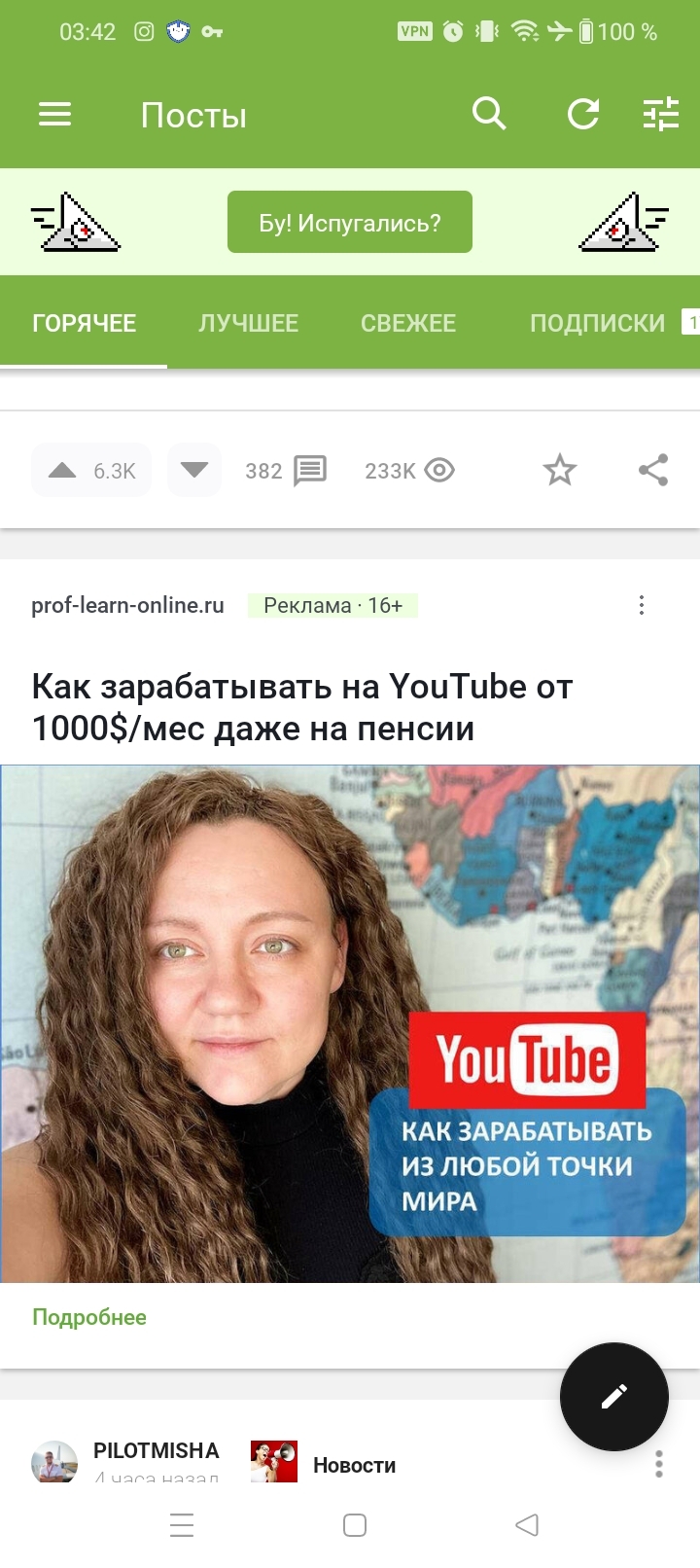Tap the Подробнее link under the ad
The height and width of the screenshot is (1568, 700).
coord(89,1317)
